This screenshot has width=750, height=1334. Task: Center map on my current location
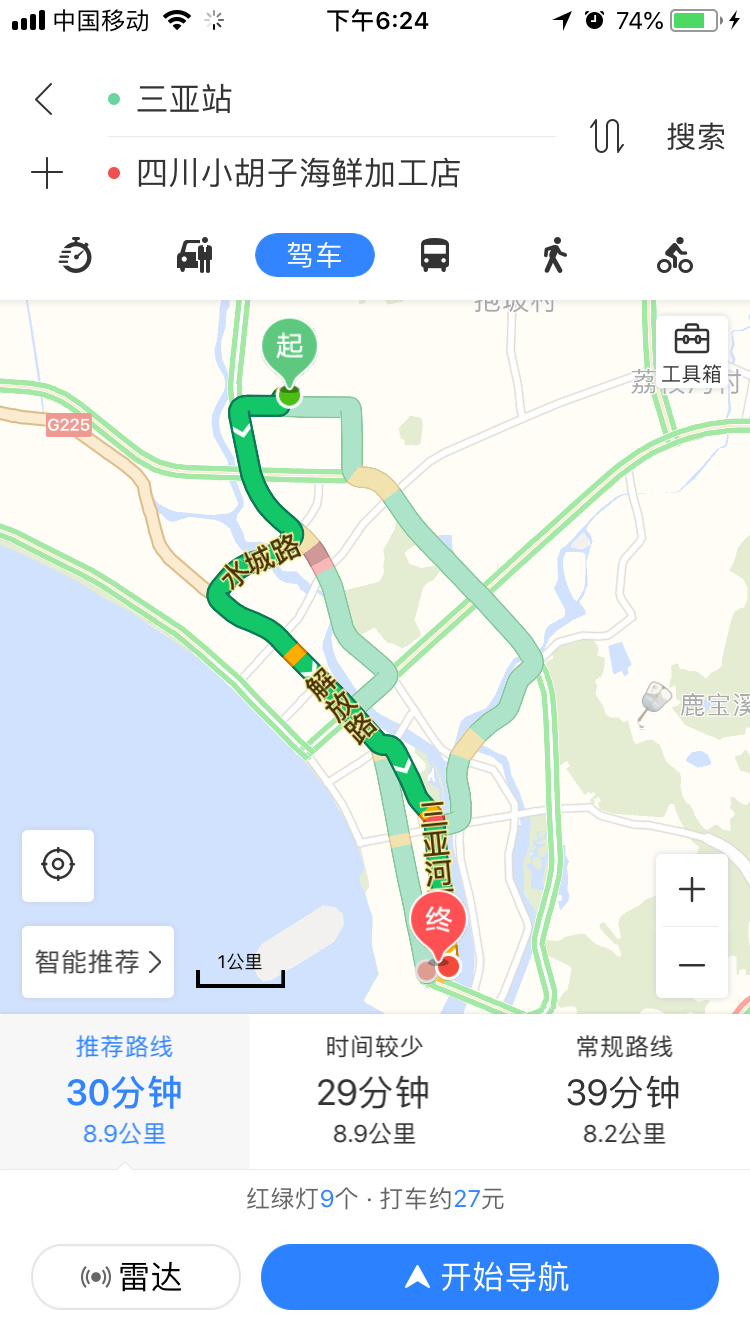[58, 865]
